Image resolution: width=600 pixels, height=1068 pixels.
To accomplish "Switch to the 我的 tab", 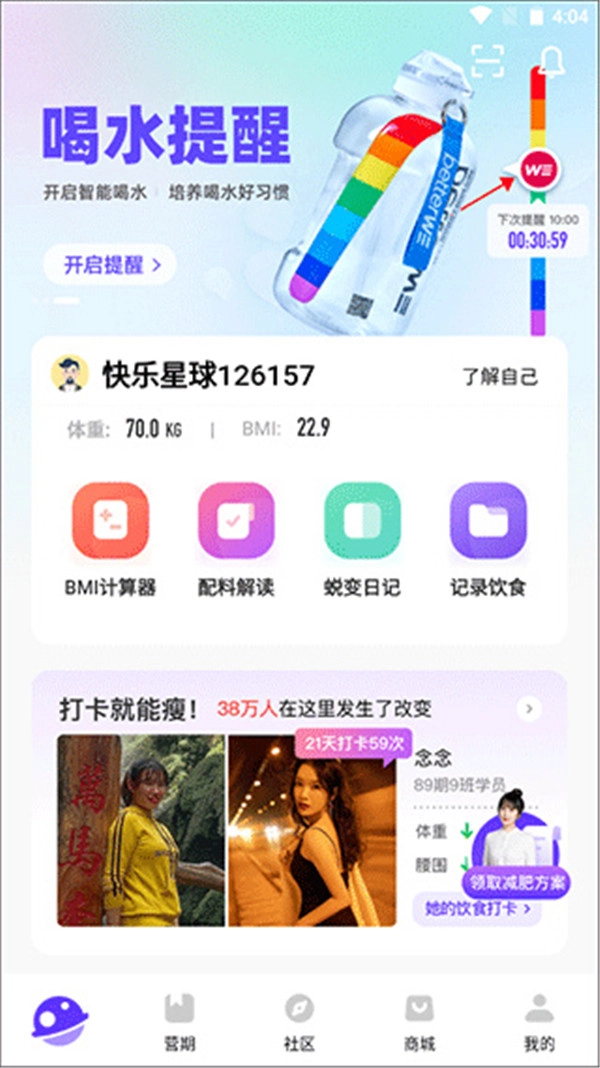I will click(x=539, y=1020).
